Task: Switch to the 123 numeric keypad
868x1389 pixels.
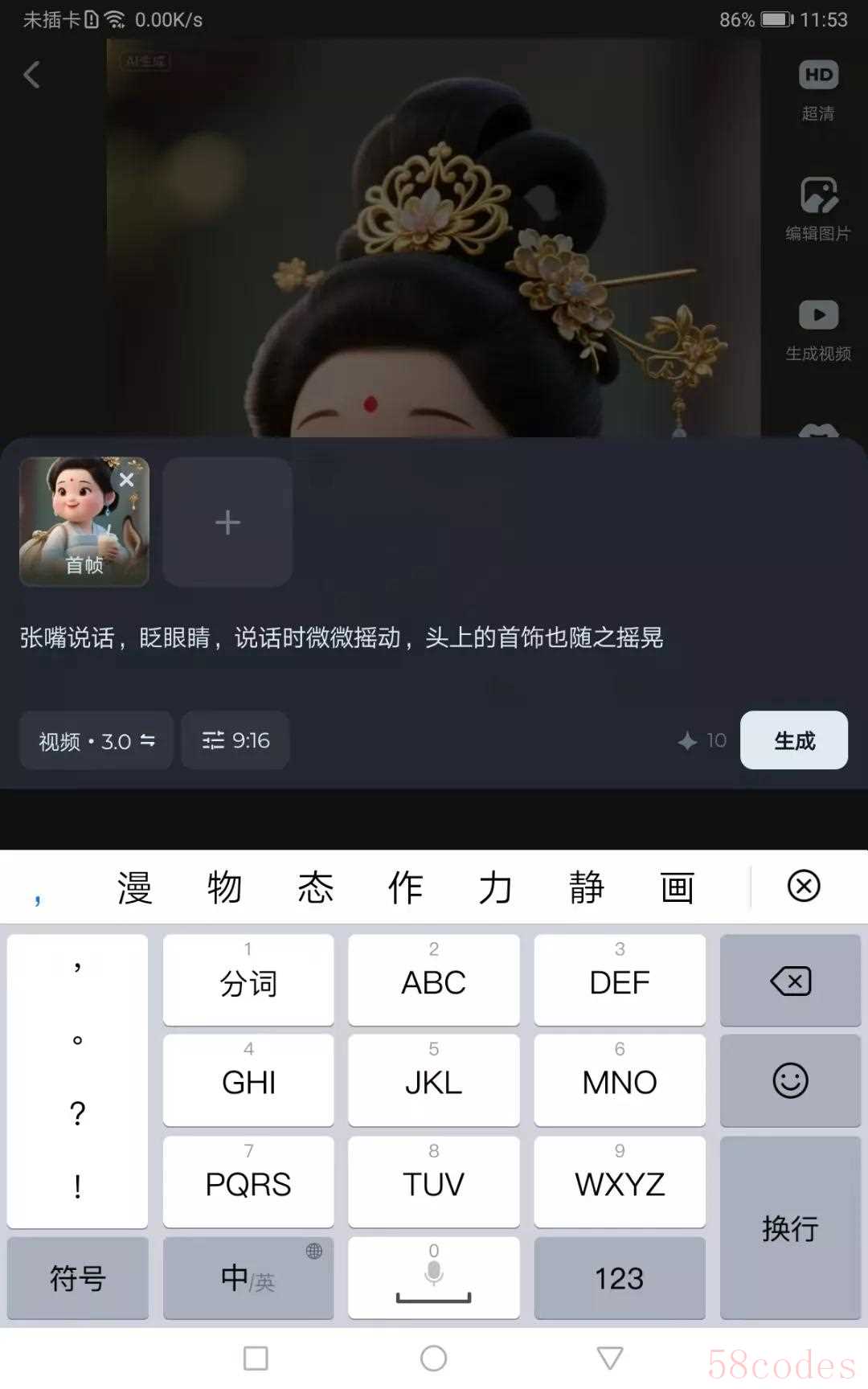Action: [x=619, y=1278]
